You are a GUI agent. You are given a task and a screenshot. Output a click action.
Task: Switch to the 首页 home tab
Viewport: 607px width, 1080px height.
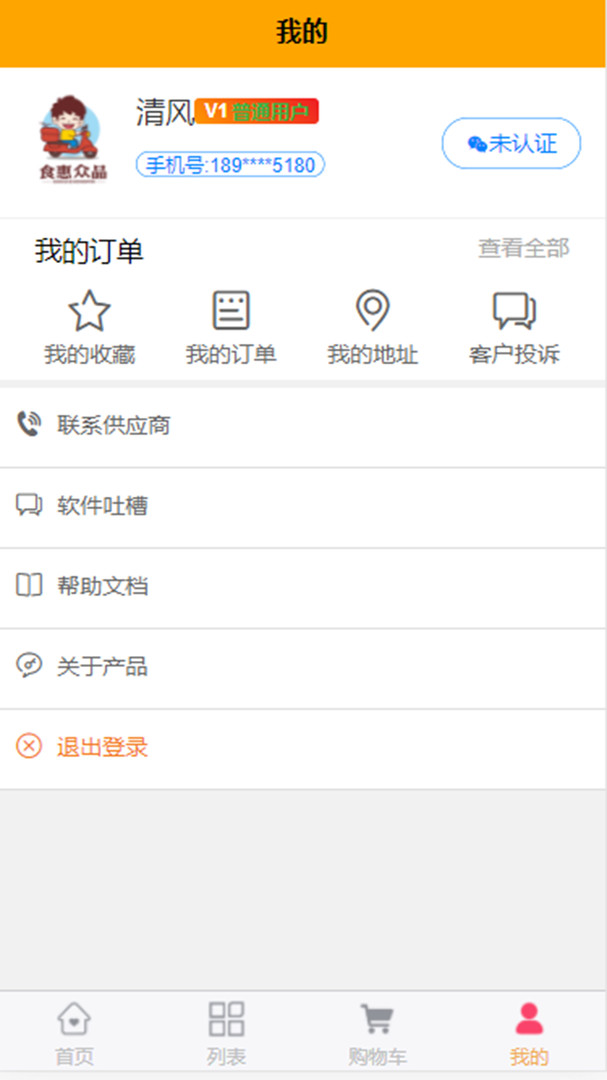[75, 1033]
